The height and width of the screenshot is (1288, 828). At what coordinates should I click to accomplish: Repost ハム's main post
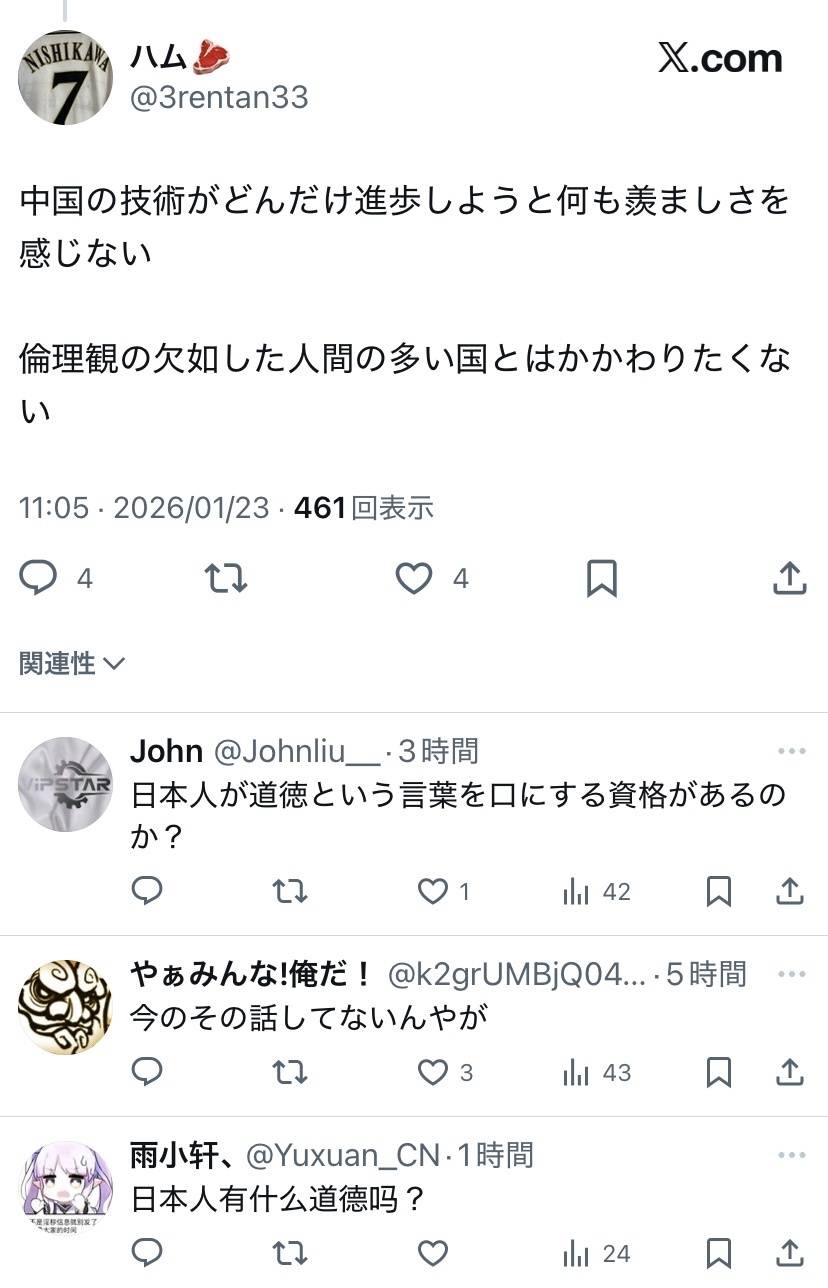click(226, 578)
